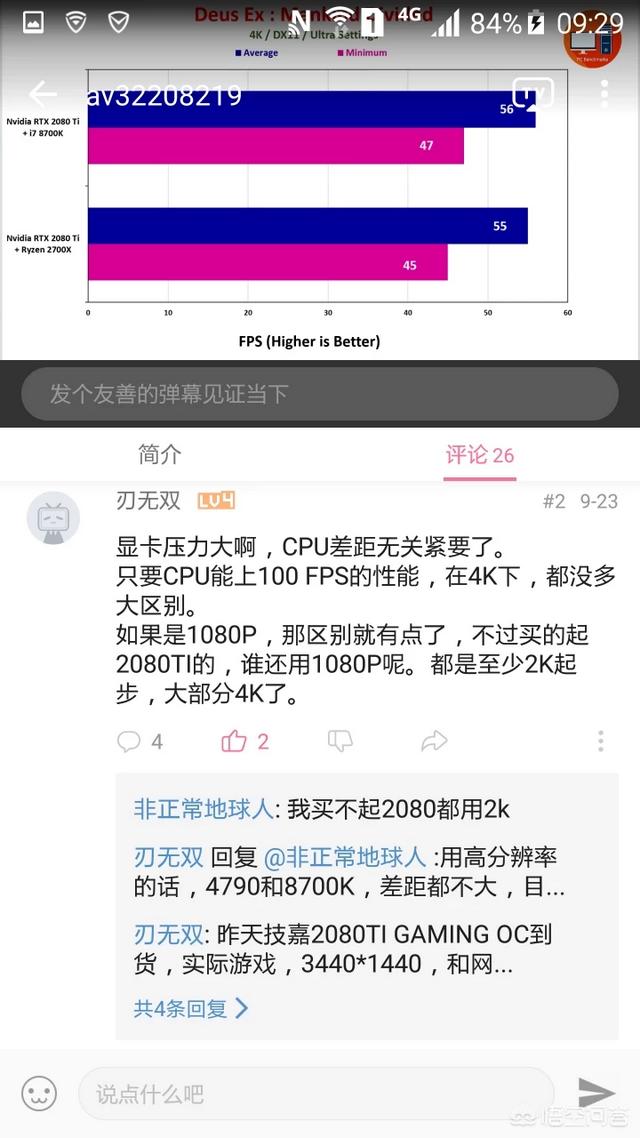Switch to the 简介 tab
This screenshot has height=1138, width=640.
[160, 455]
